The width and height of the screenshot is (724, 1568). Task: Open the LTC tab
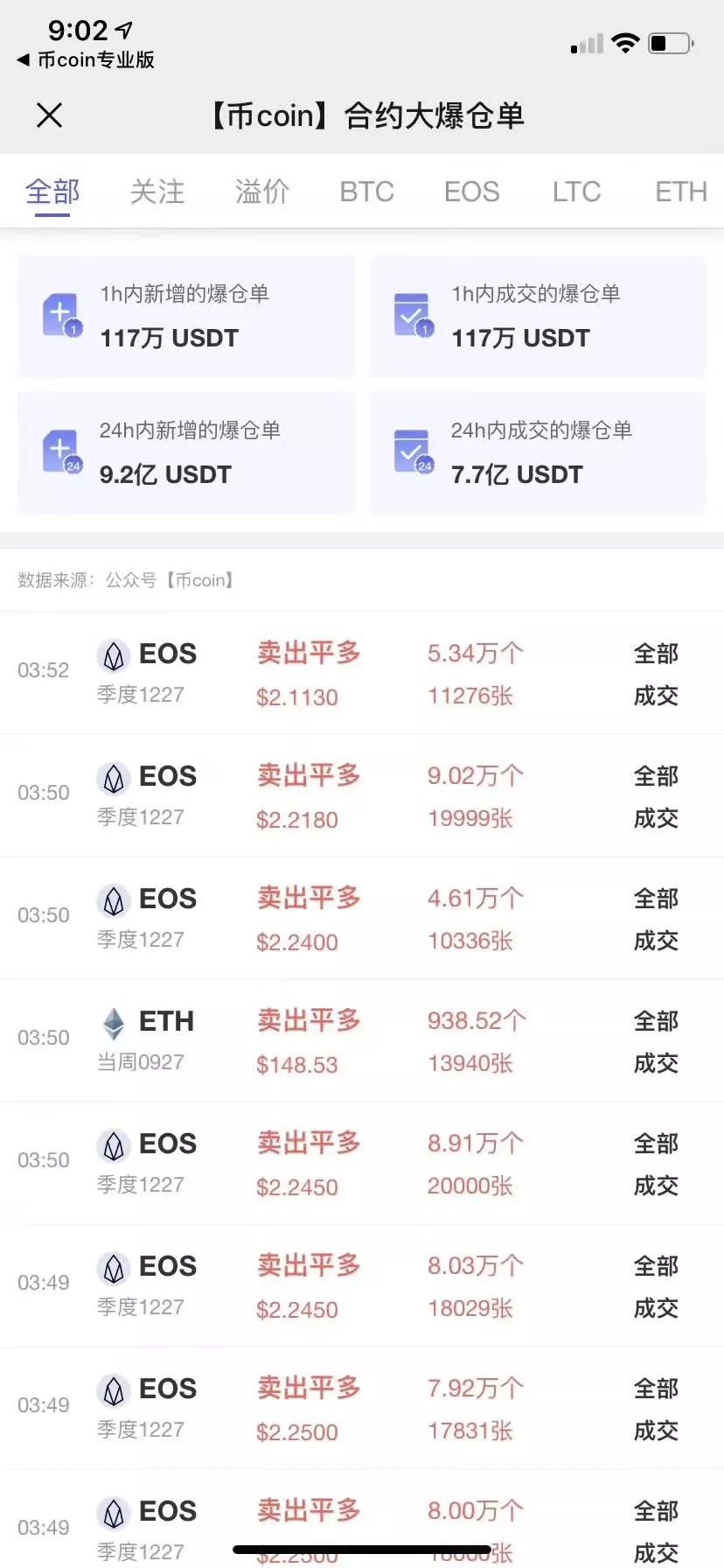[576, 192]
